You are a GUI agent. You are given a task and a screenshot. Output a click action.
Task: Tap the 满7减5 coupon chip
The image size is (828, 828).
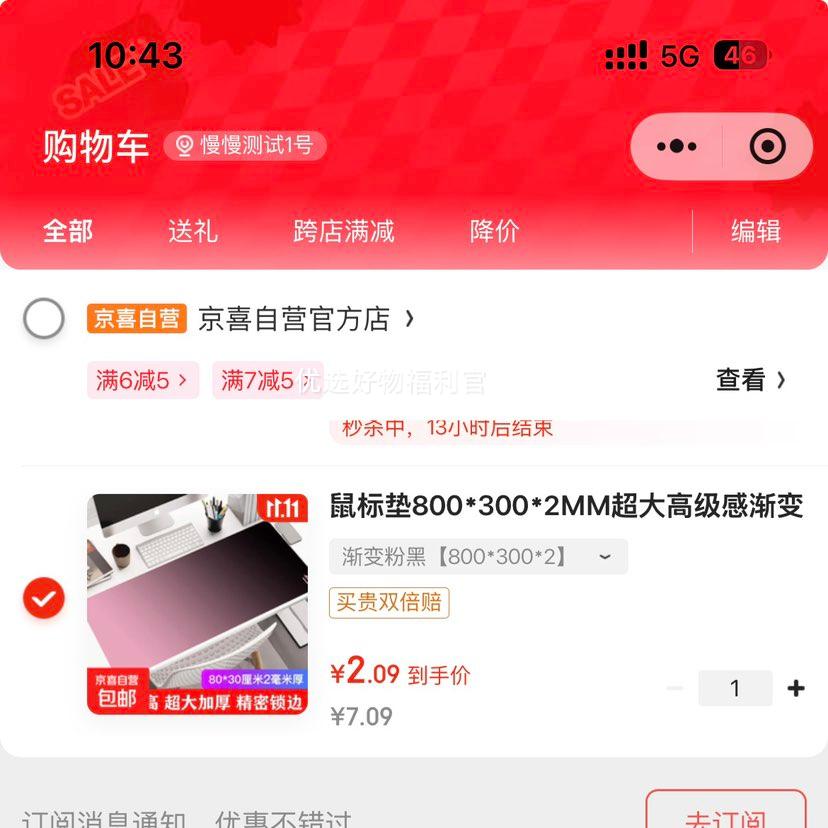(266, 380)
